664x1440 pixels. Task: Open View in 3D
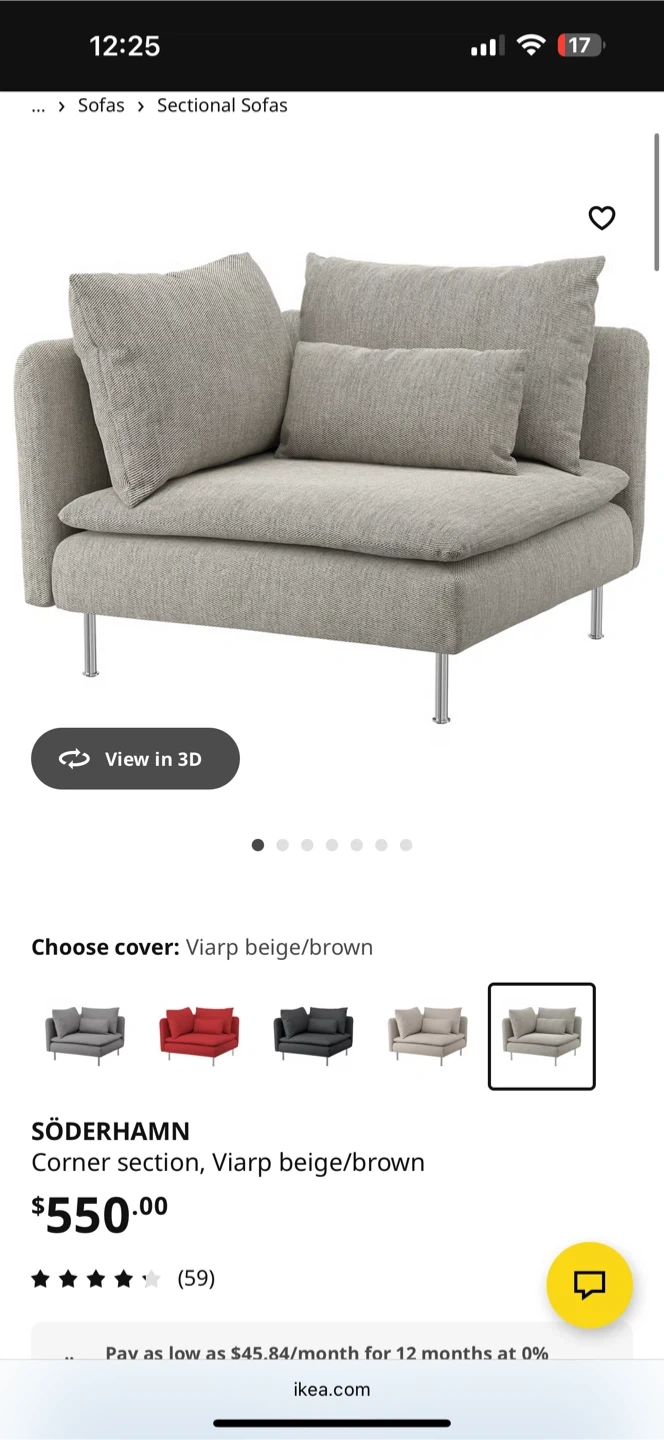[135, 759]
